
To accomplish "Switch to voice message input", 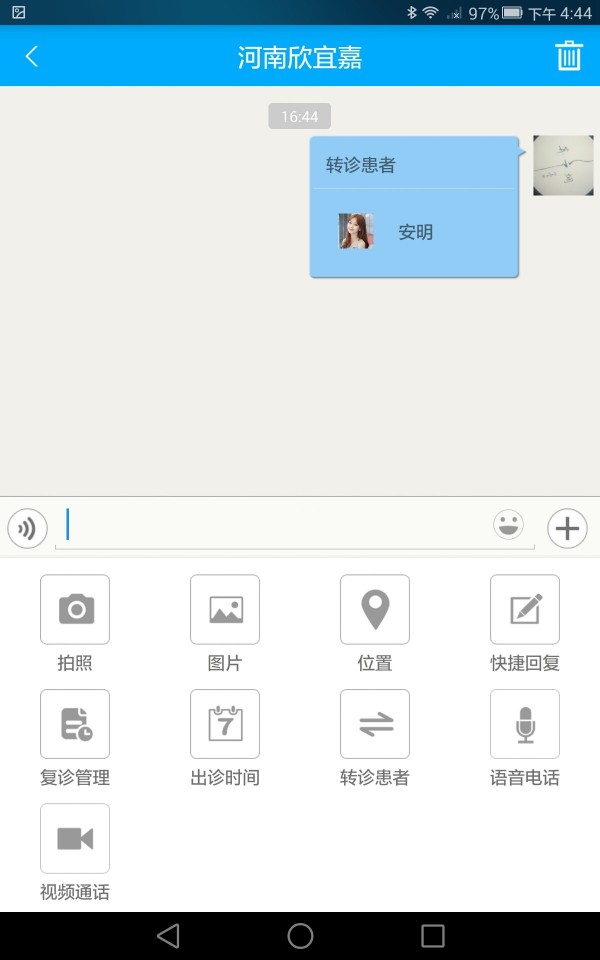I will 27,527.
